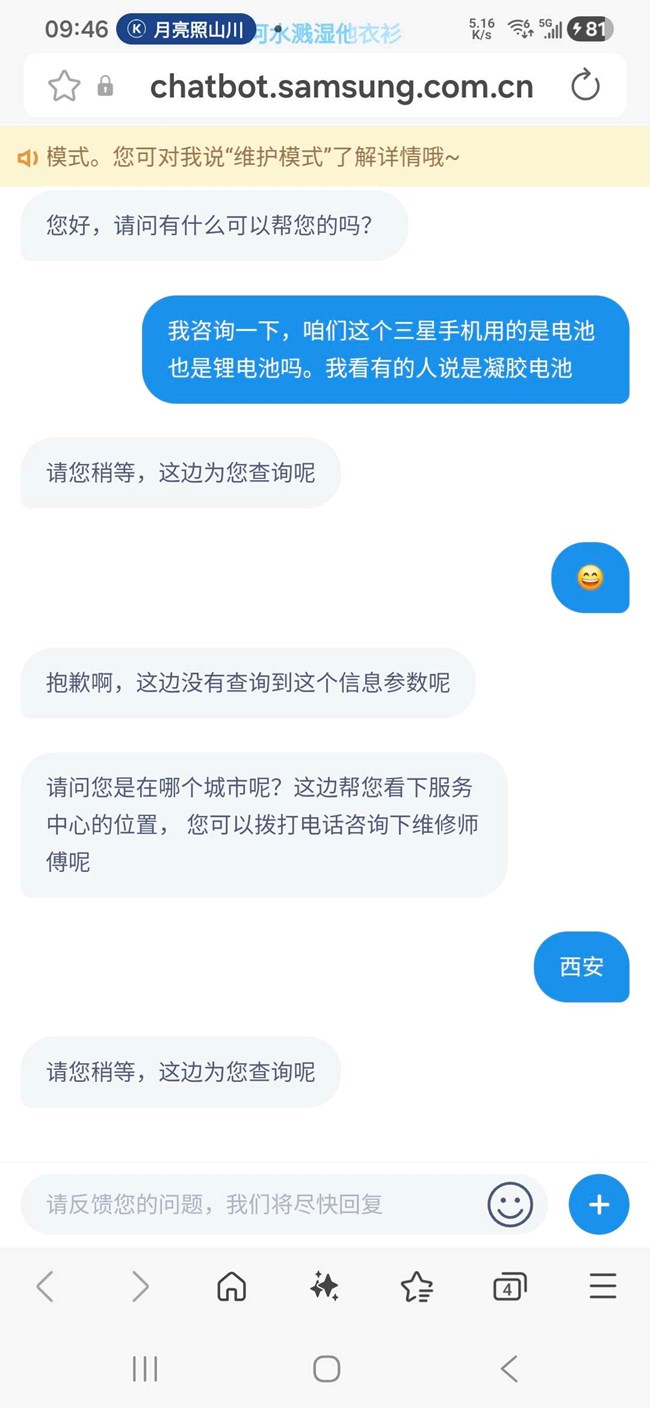Show recent apps from navigation bar
650x1408 pixels.
coord(145,1369)
